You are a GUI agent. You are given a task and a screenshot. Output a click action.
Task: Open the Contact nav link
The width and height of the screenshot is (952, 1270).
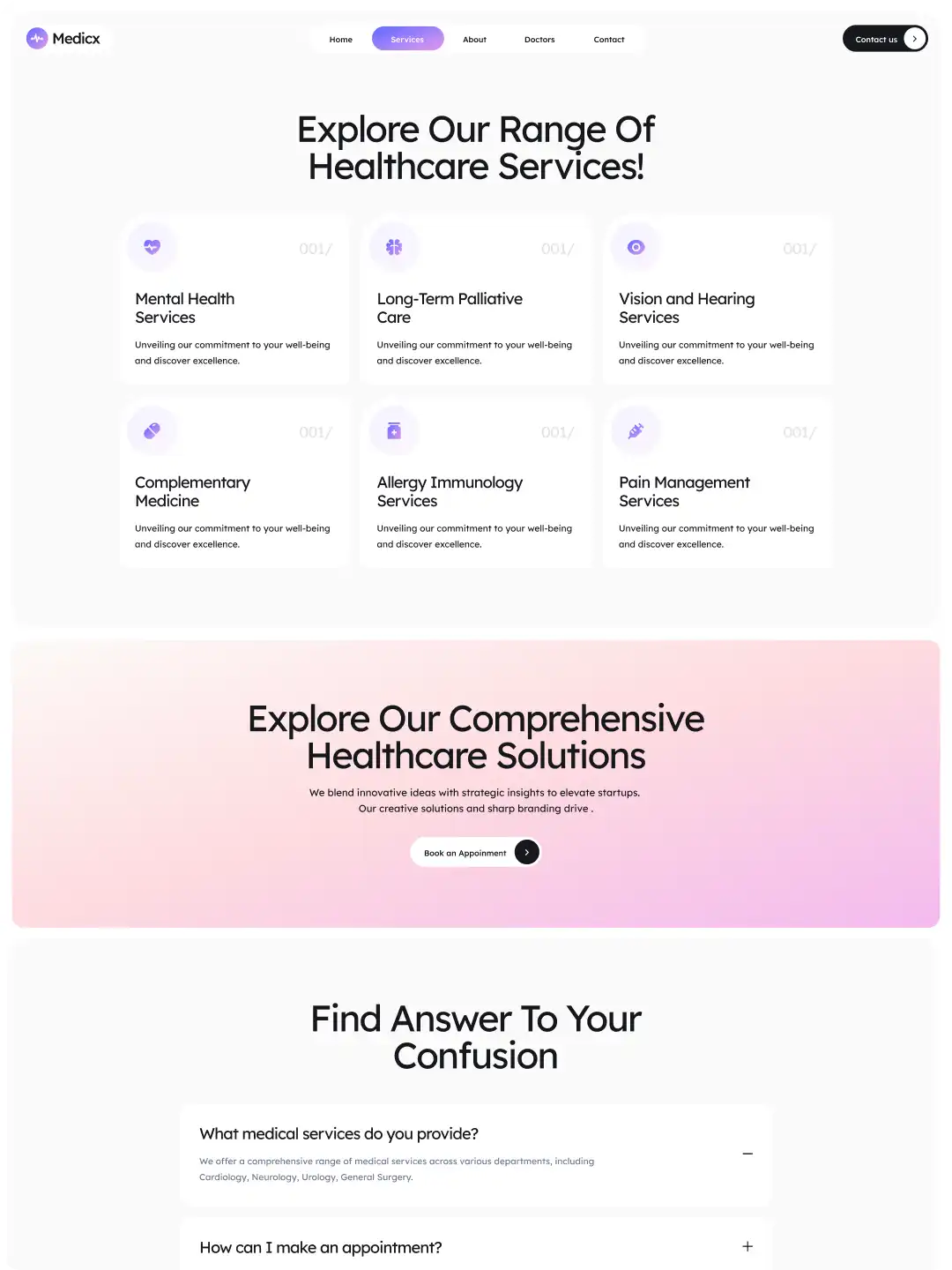[609, 39]
